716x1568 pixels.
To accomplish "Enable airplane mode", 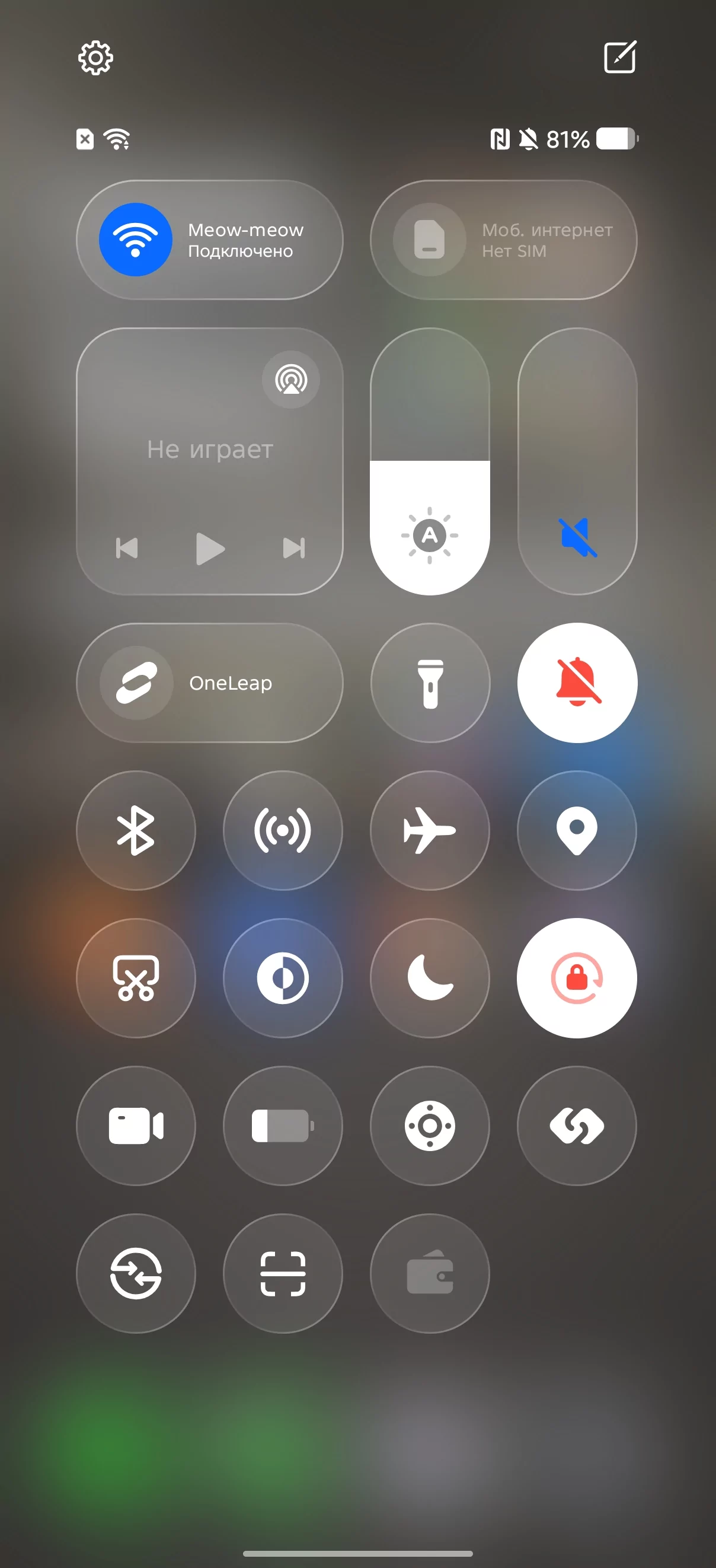I will [x=430, y=830].
